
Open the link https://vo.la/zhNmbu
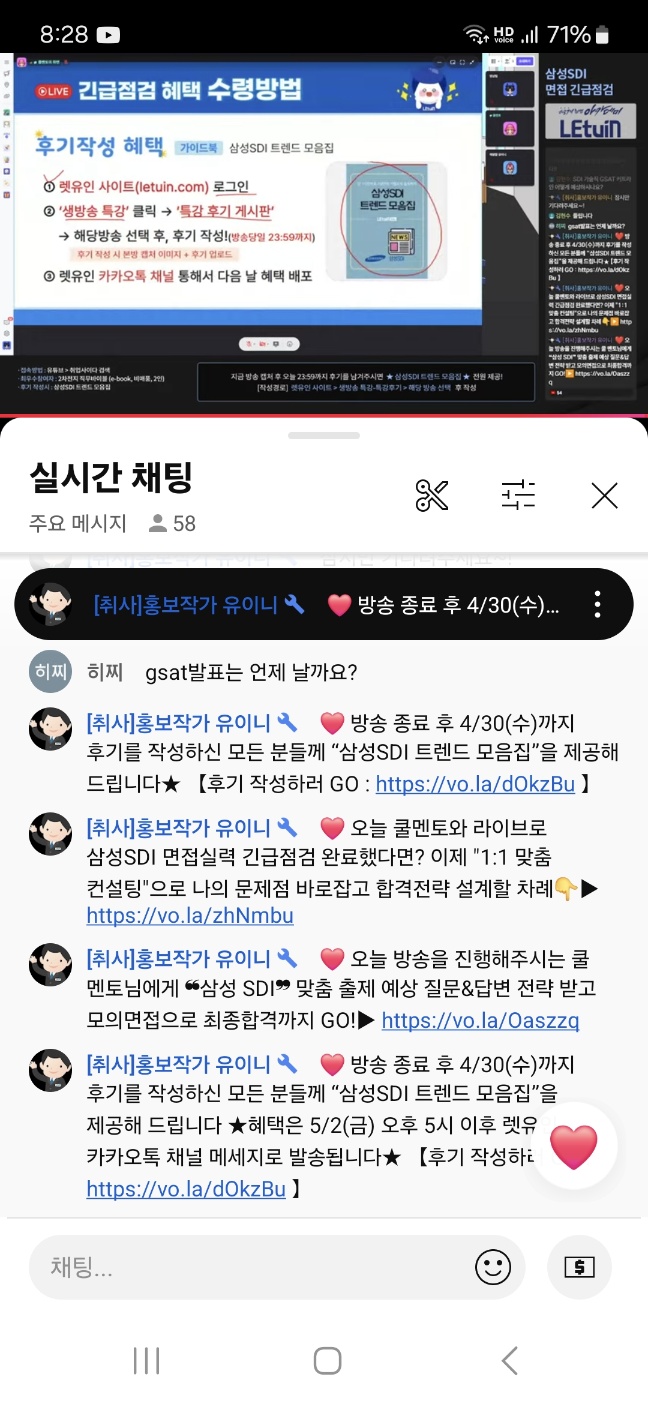[190, 916]
